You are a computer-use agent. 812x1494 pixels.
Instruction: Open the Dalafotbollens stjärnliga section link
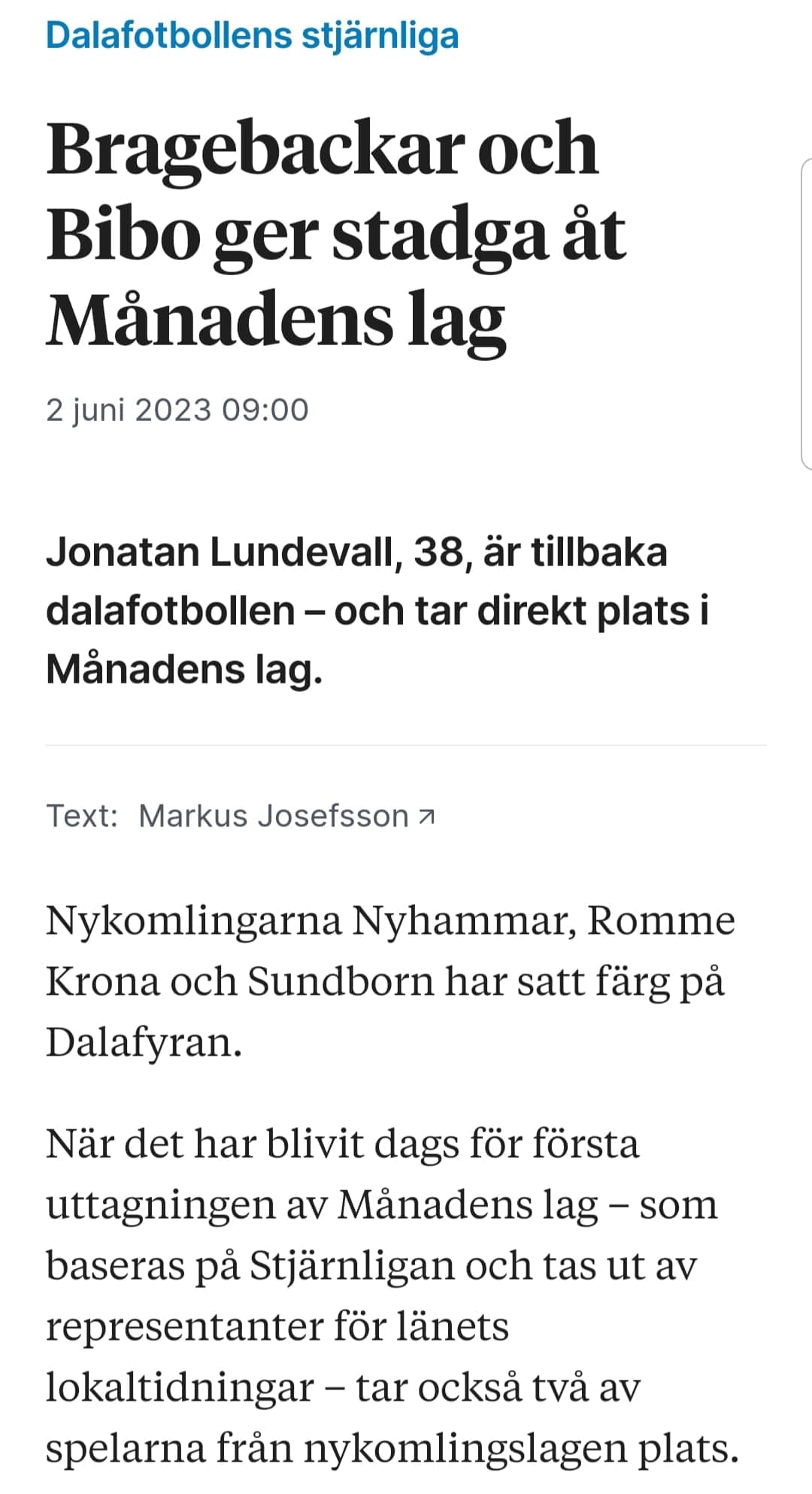click(x=252, y=36)
